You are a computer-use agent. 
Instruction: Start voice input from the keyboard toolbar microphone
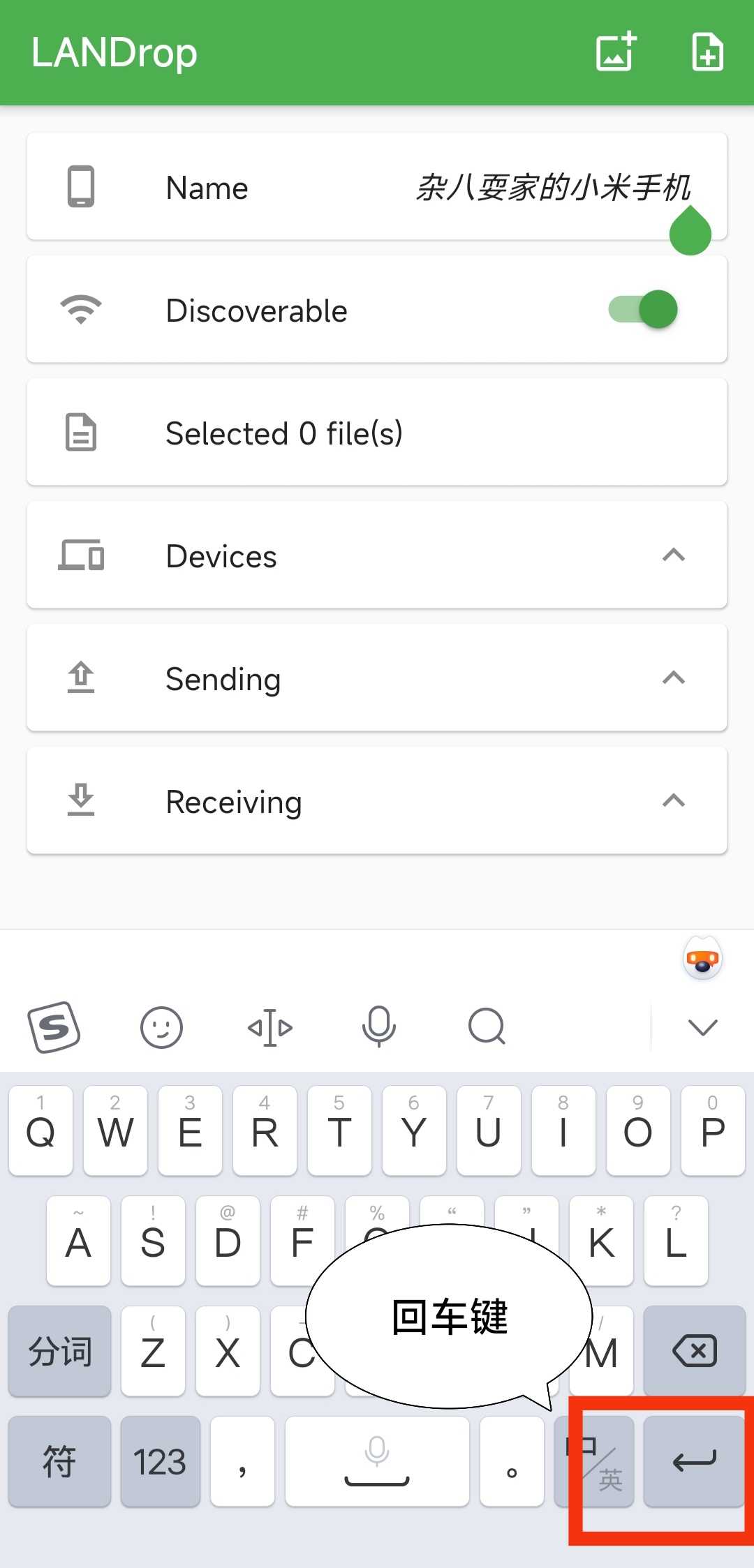(x=379, y=1027)
